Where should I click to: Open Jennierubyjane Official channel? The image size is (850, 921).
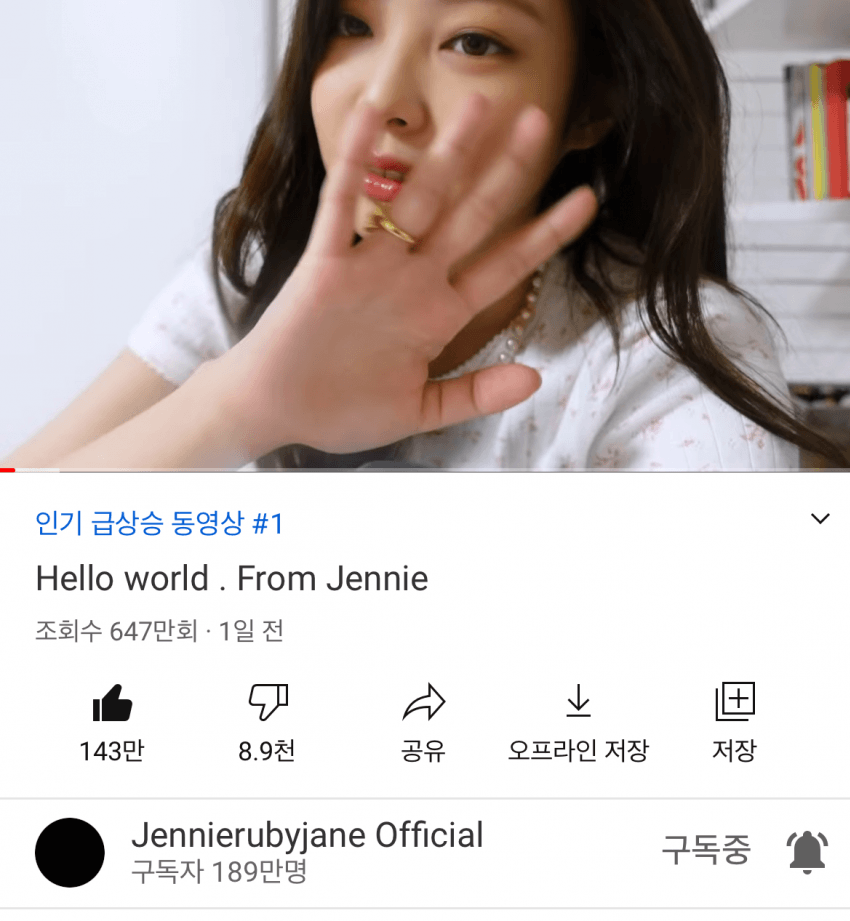(306, 836)
